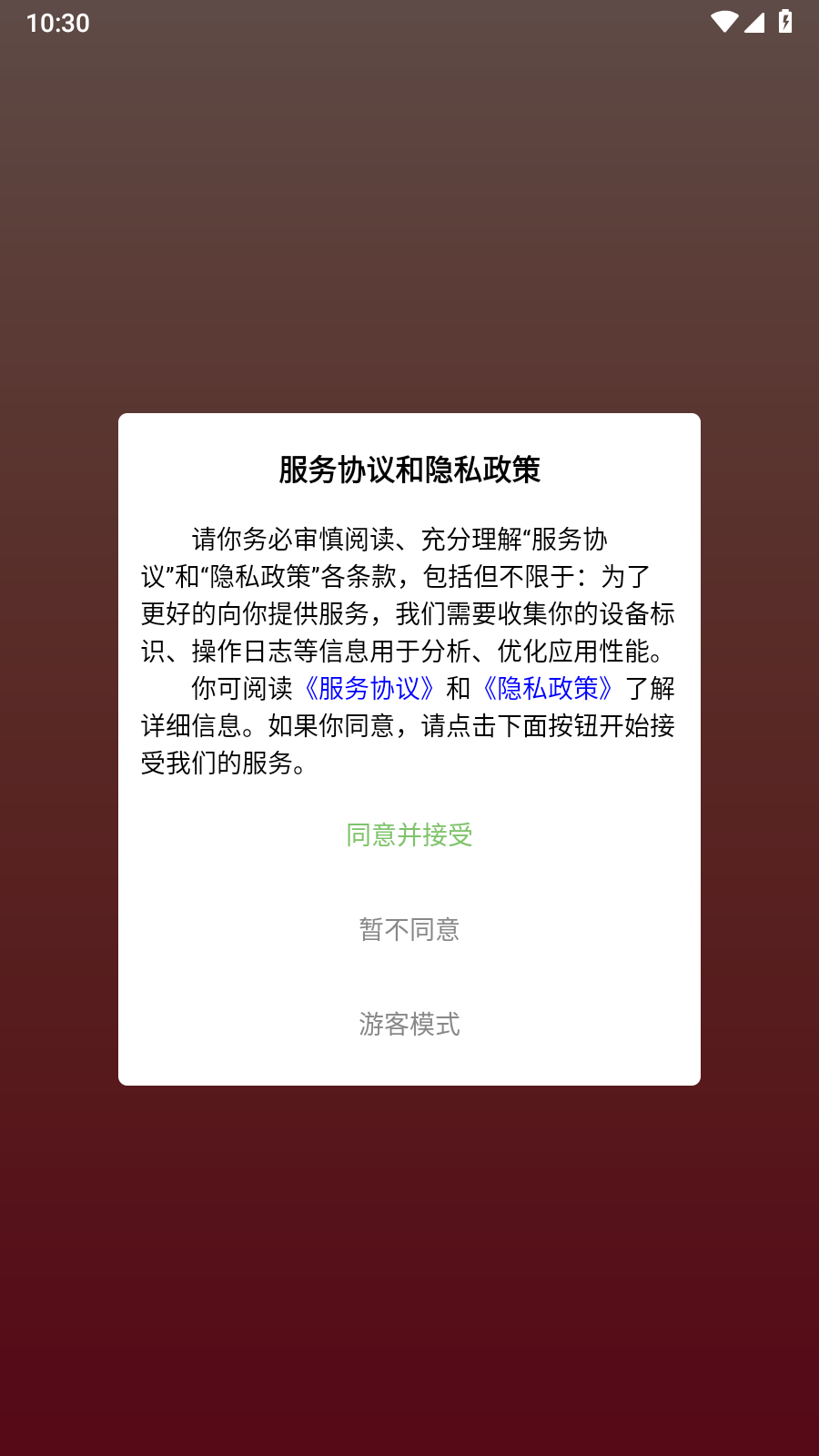This screenshot has height=1456, width=819.
Task: Open the 《服务协议》 link
Action: [x=369, y=688]
